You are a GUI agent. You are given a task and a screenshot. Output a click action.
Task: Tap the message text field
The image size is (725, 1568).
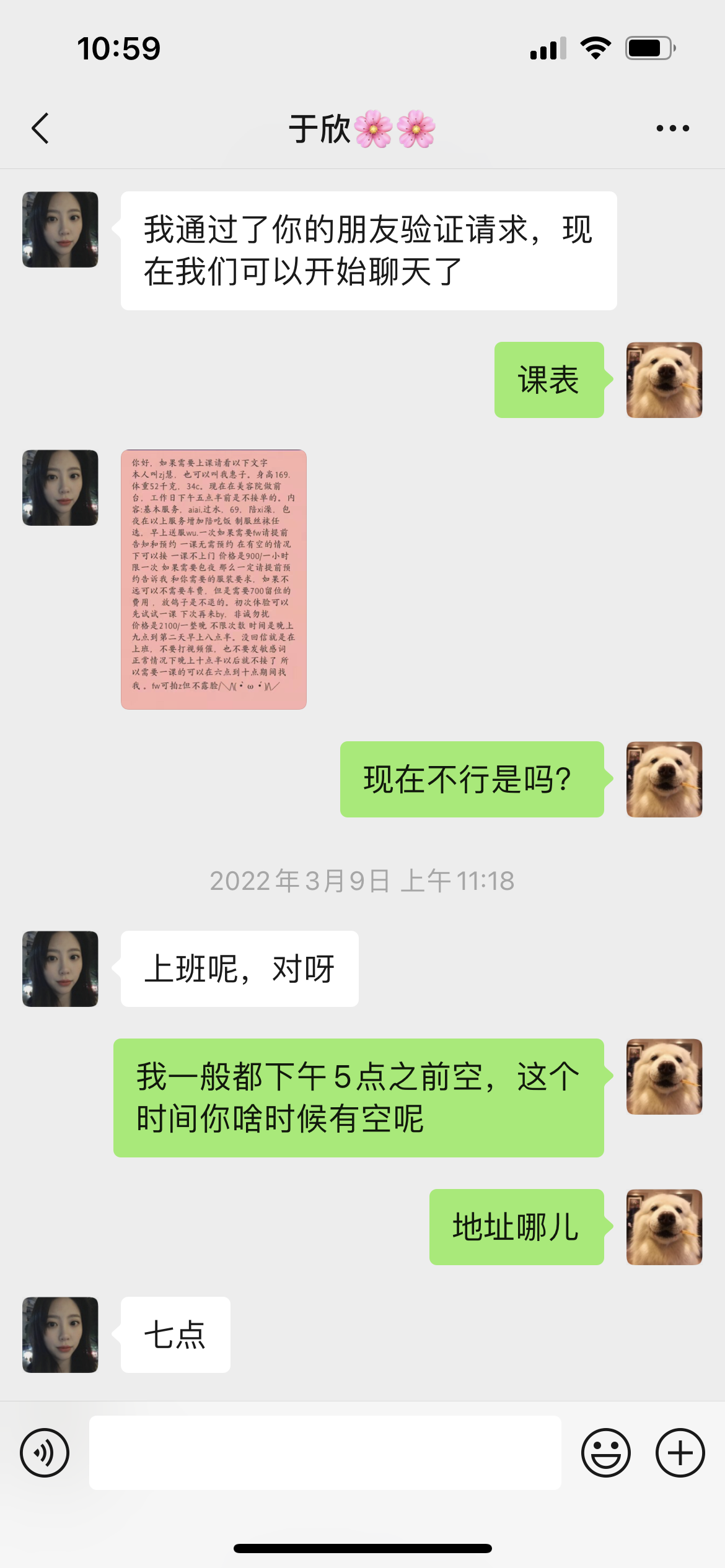(325, 1452)
